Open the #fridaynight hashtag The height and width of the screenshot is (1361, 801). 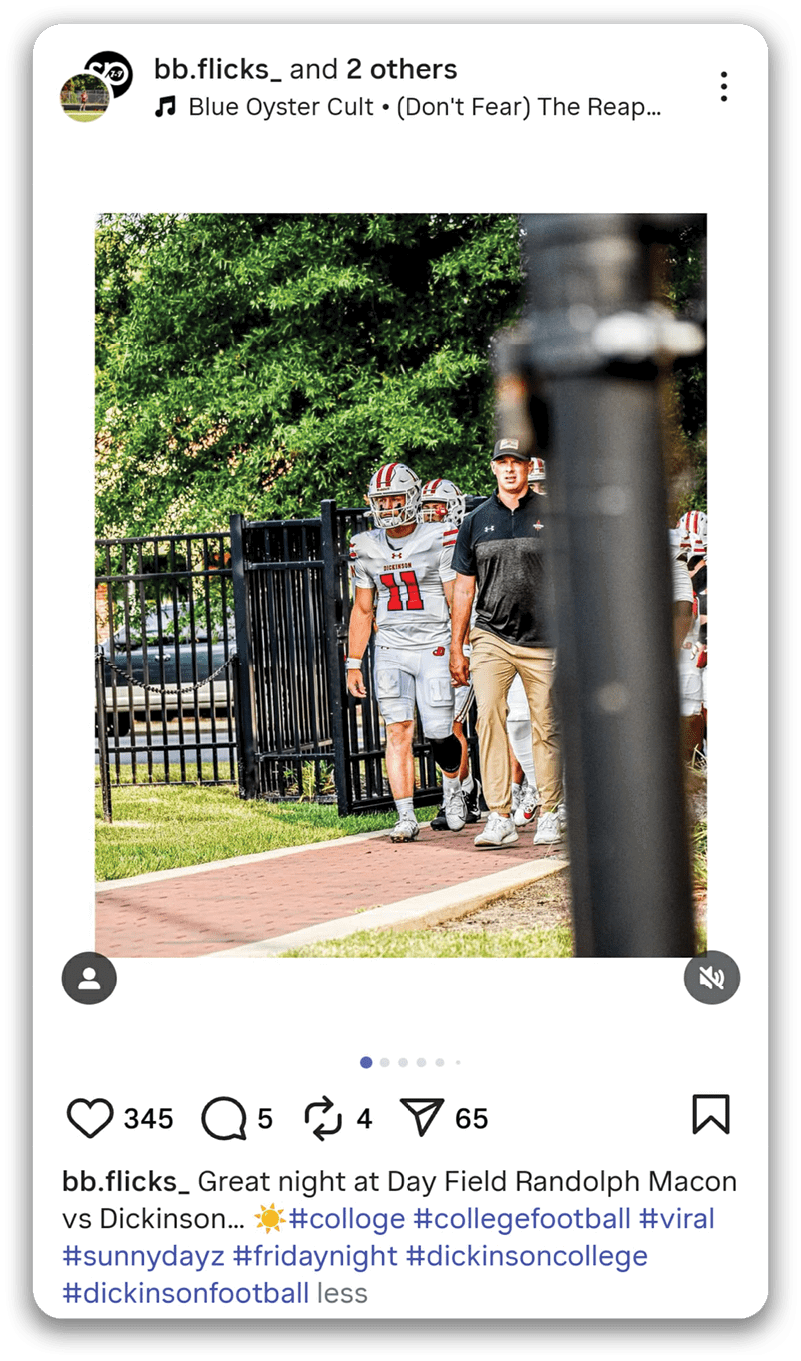[x=315, y=1256]
